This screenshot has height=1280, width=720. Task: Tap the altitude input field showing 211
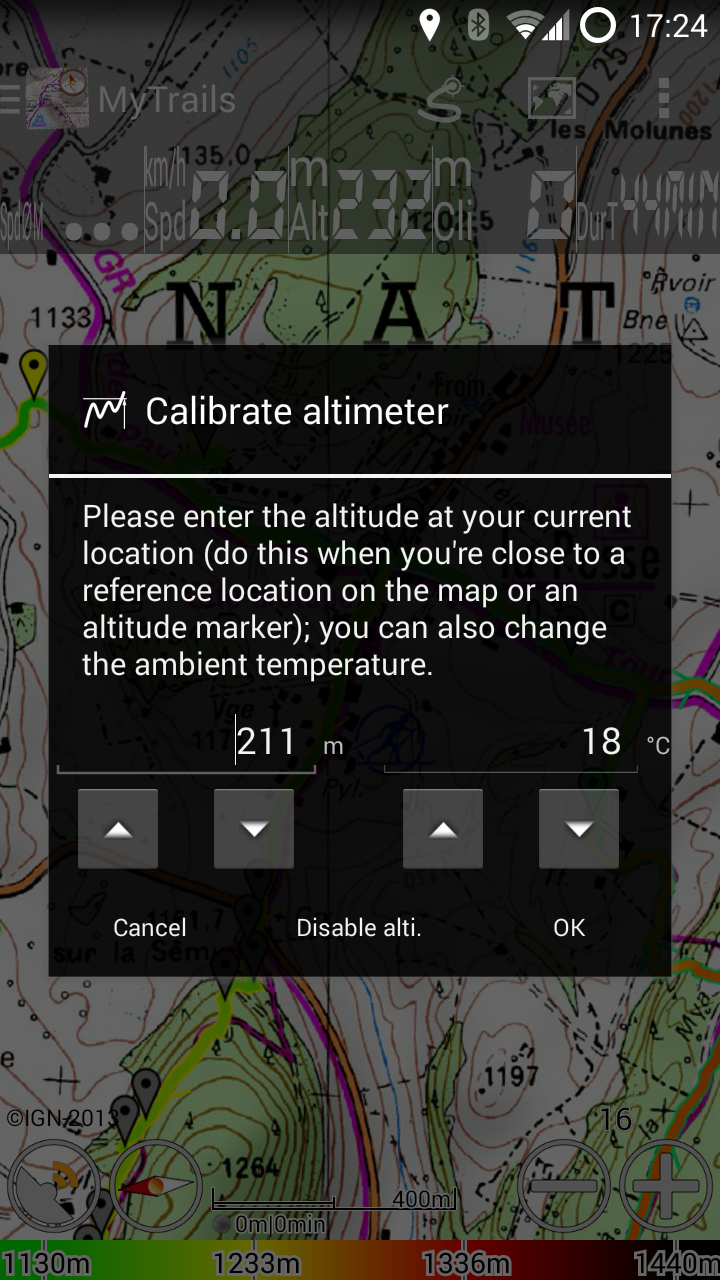[187, 742]
